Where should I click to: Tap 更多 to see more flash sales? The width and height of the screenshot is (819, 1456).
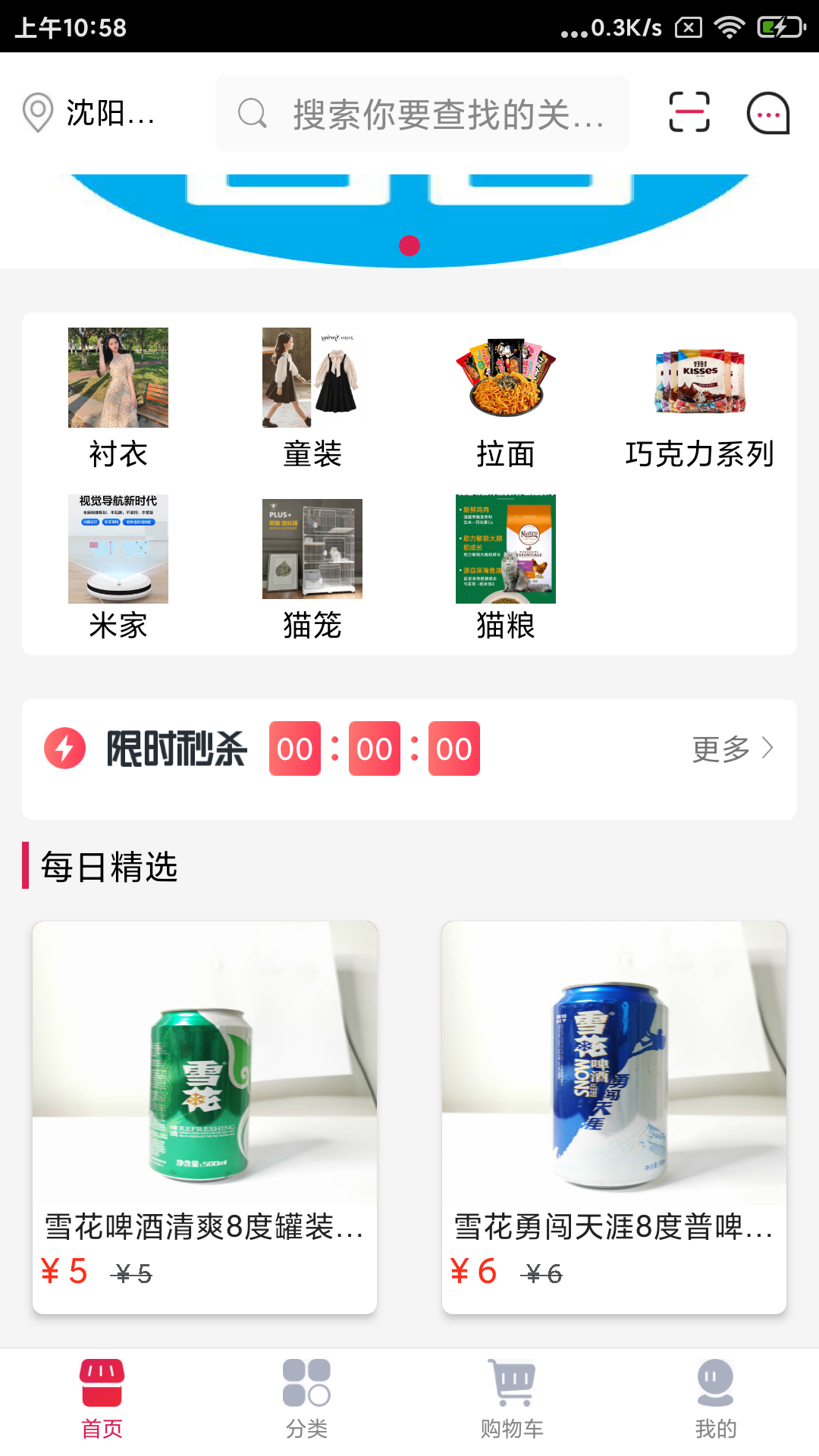pyautogui.click(x=732, y=749)
